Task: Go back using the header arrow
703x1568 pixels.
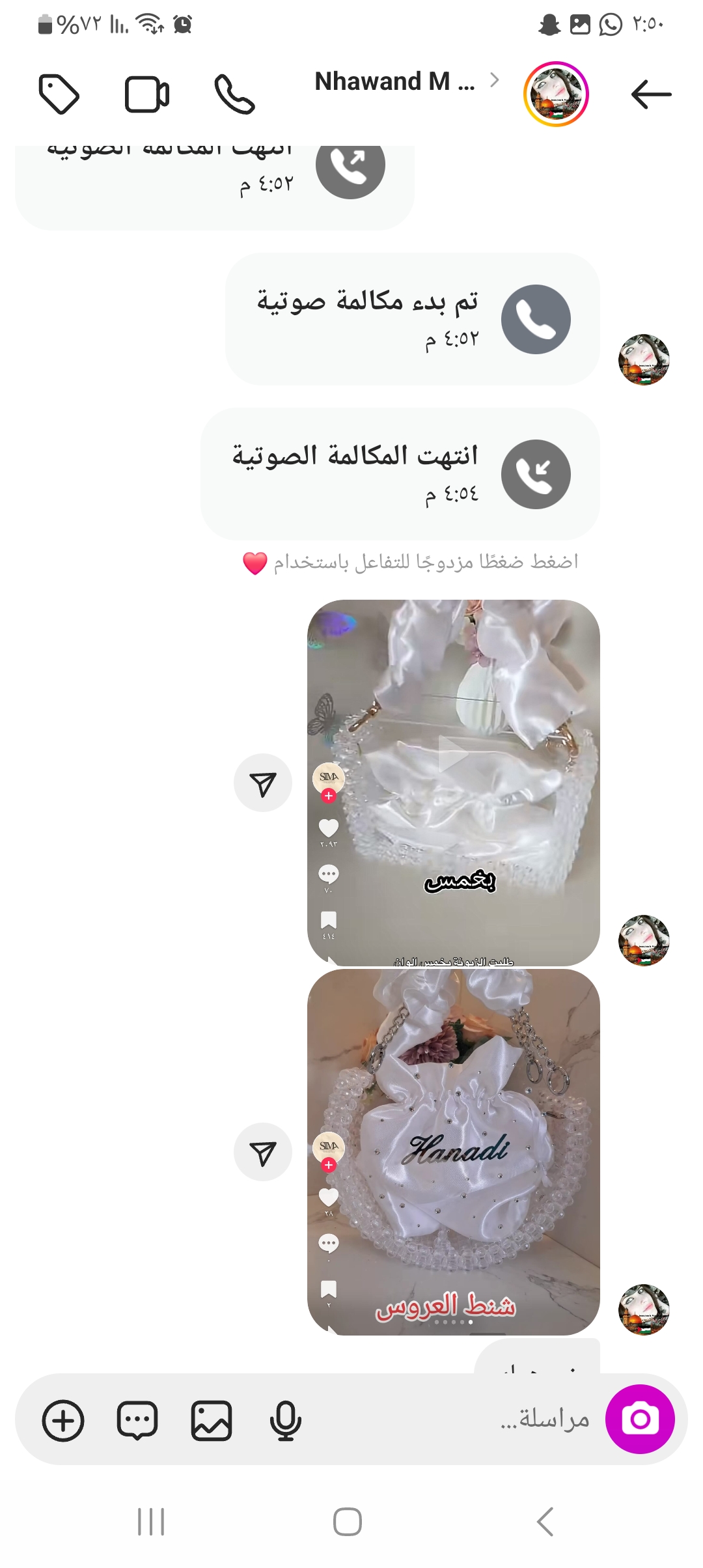Action: point(651,94)
